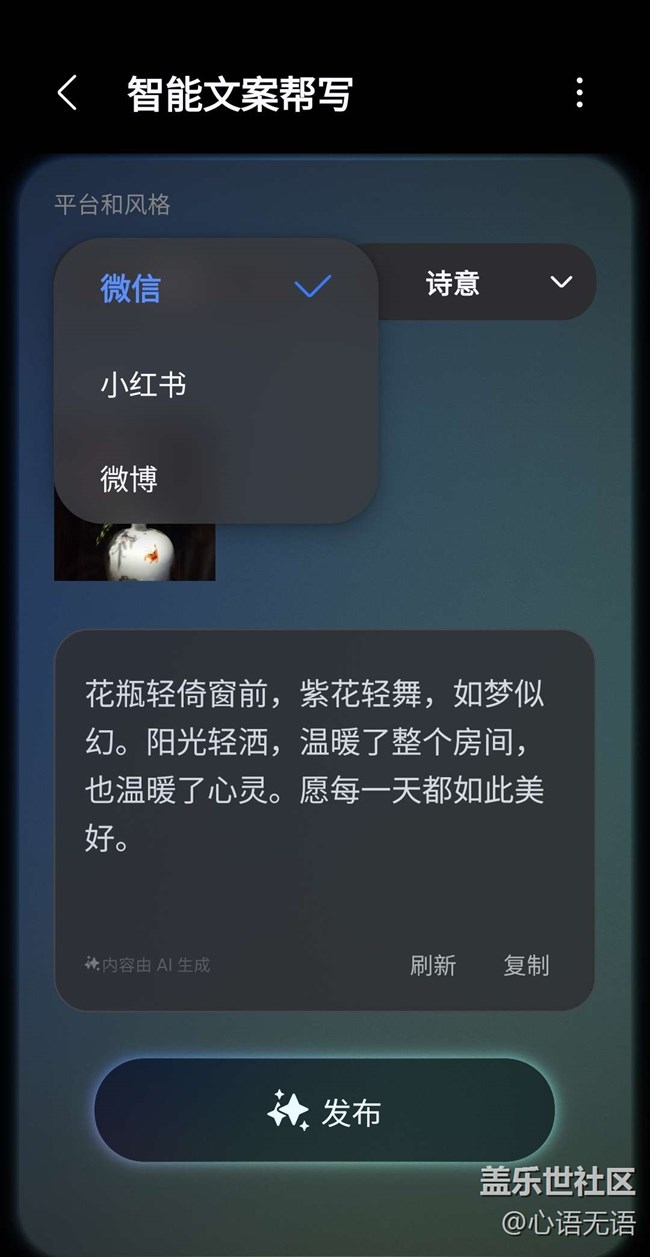Tap 复制 to copy the caption
The image size is (650, 1257).
point(526,965)
